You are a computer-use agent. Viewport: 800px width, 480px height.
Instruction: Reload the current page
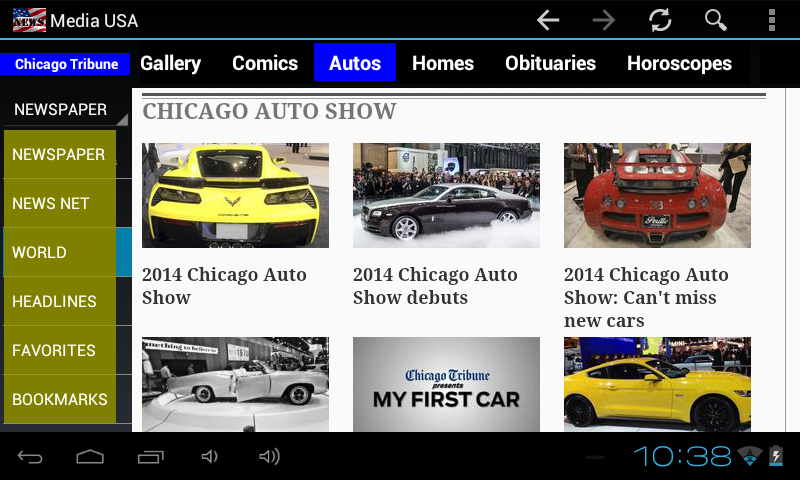[x=659, y=20]
